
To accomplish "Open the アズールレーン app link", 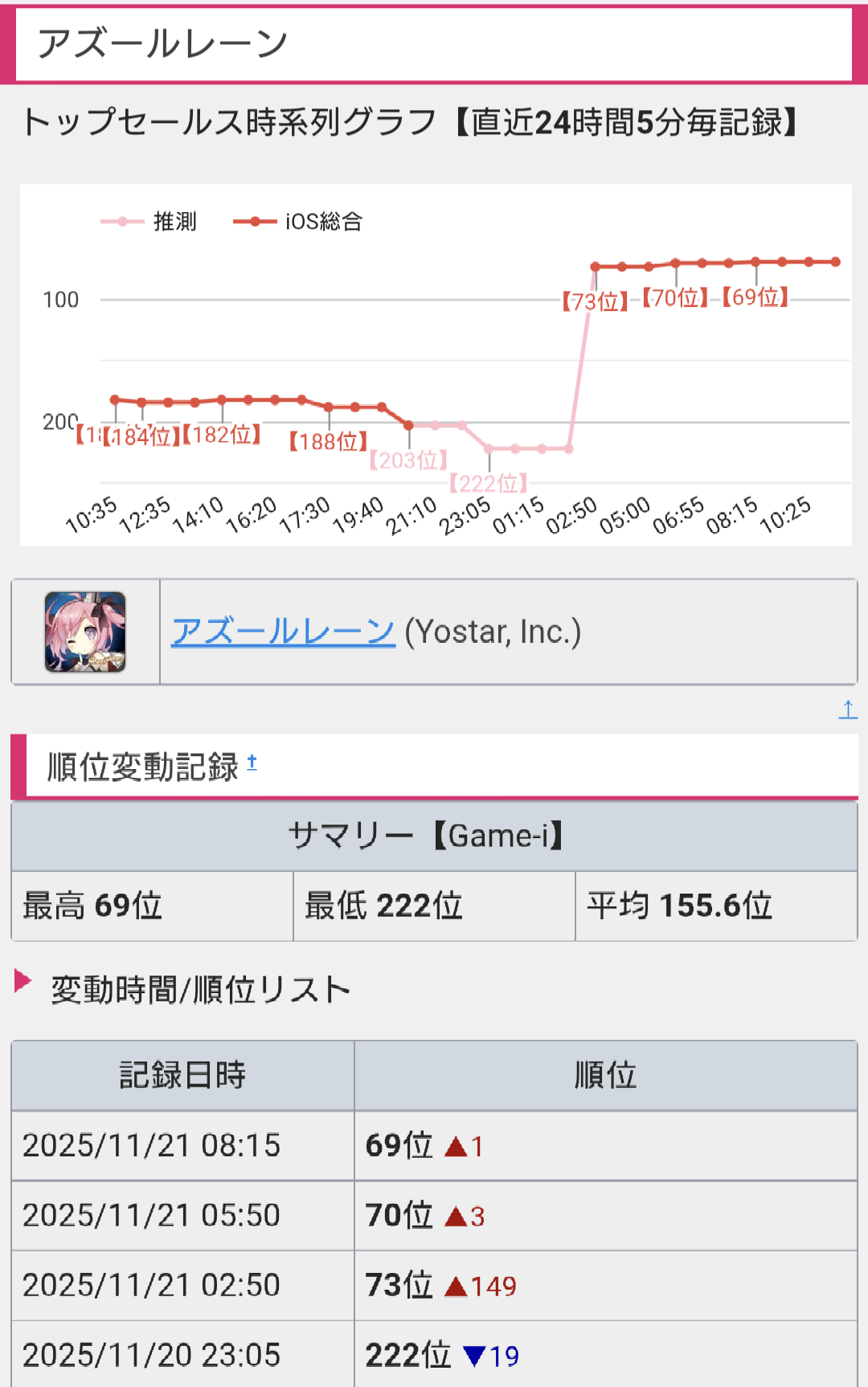I will (x=283, y=632).
